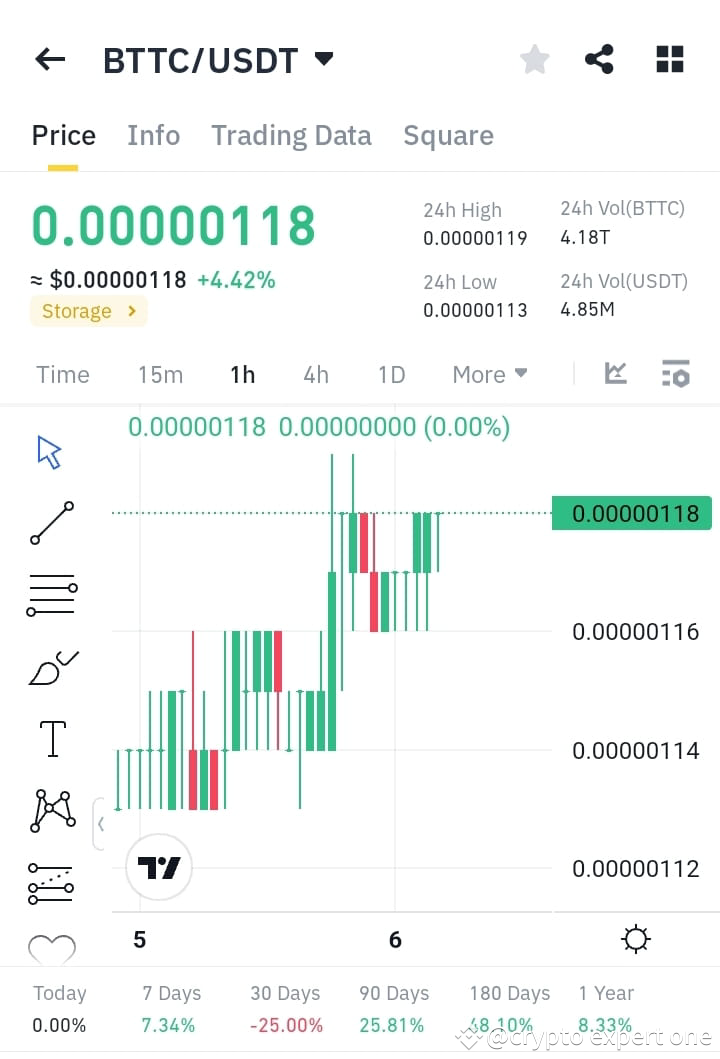Click the TradingView logo on the chart
Image resolution: width=720 pixels, height=1059 pixels.
158,867
